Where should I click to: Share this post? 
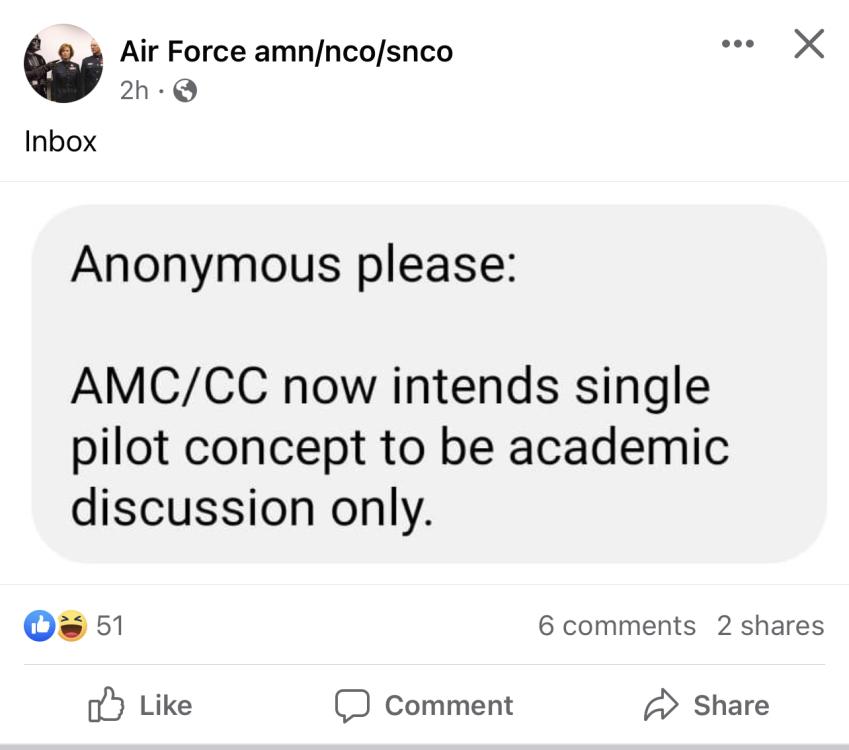click(706, 705)
